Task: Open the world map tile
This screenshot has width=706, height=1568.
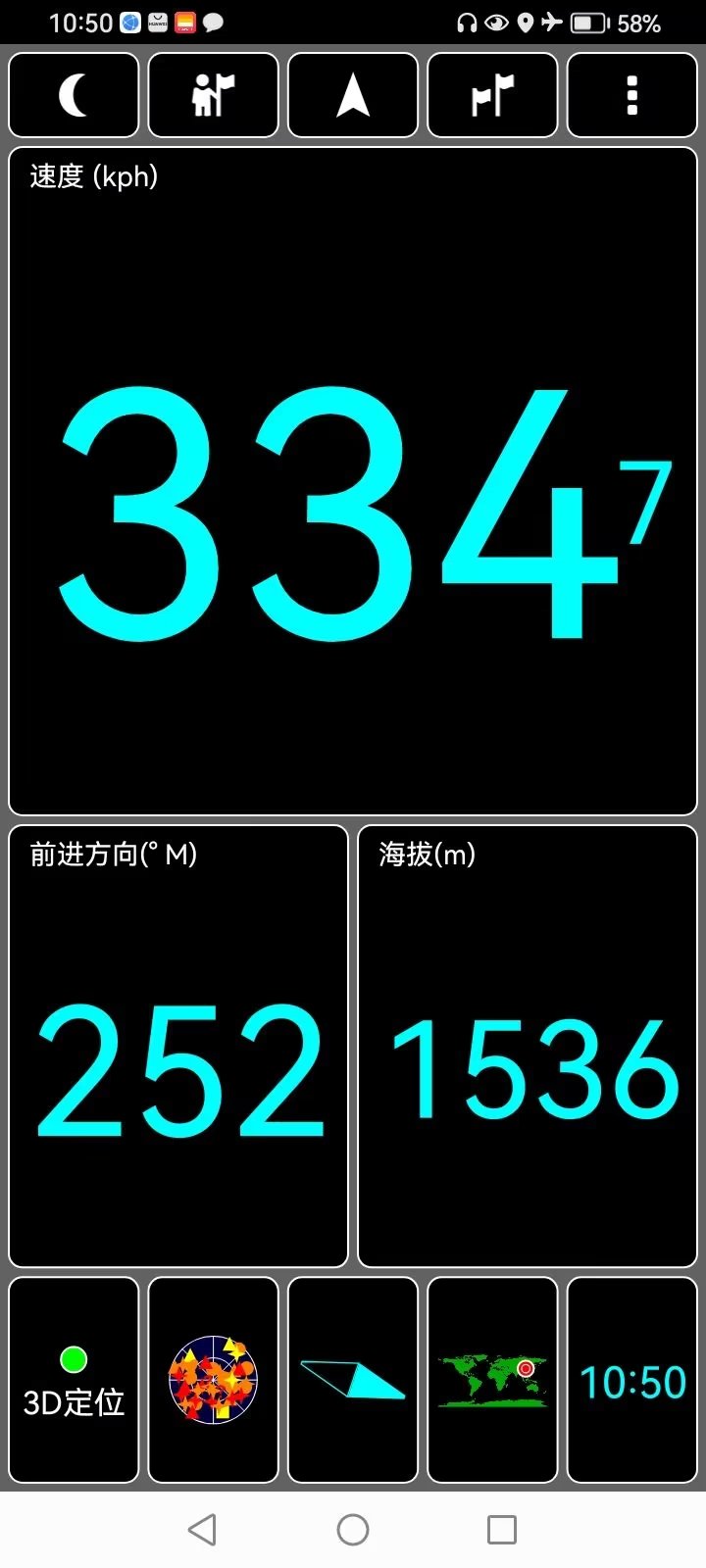Action: 492,1380
